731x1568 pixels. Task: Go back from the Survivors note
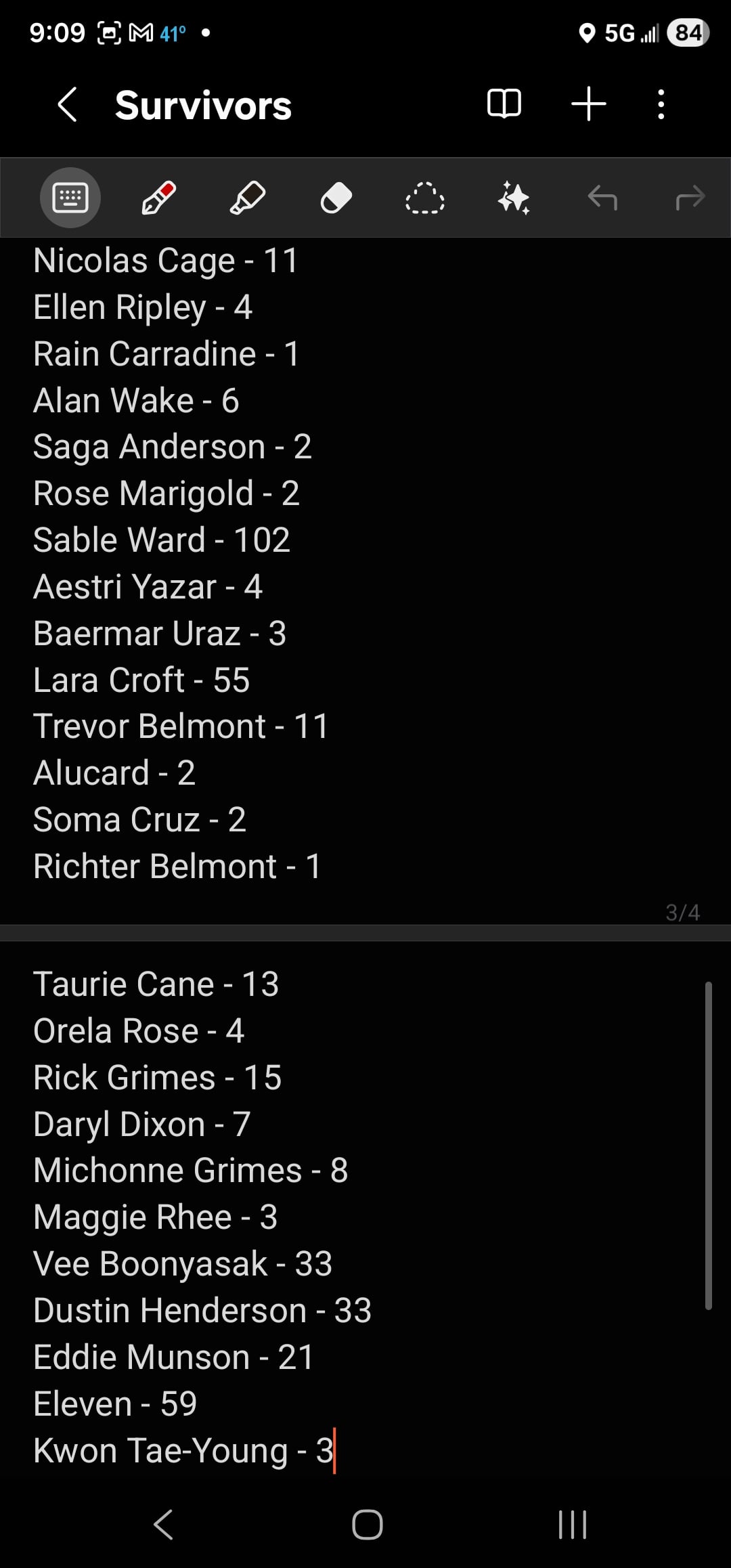67,105
